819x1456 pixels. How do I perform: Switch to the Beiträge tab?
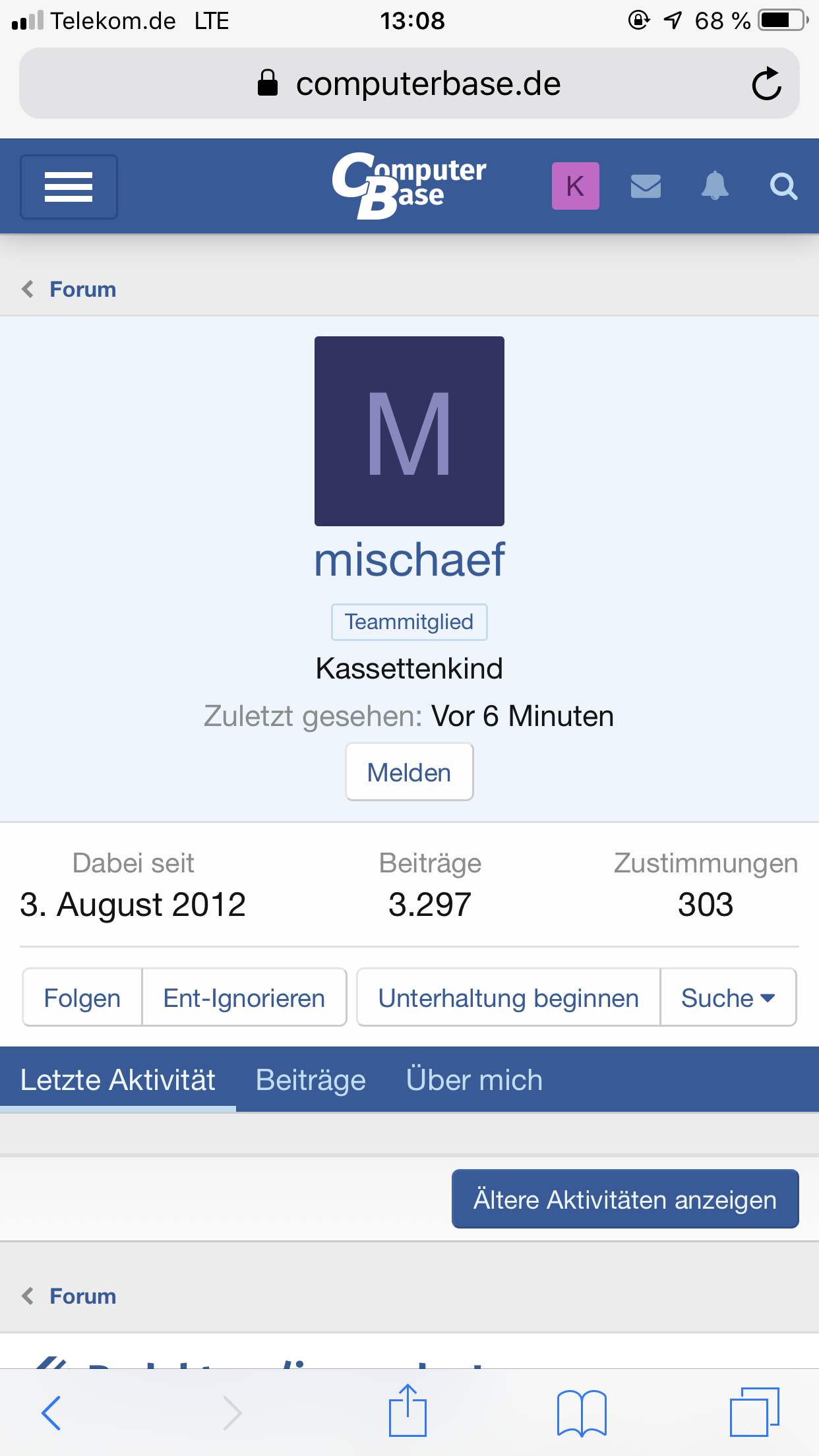(x=311, y=1080)
